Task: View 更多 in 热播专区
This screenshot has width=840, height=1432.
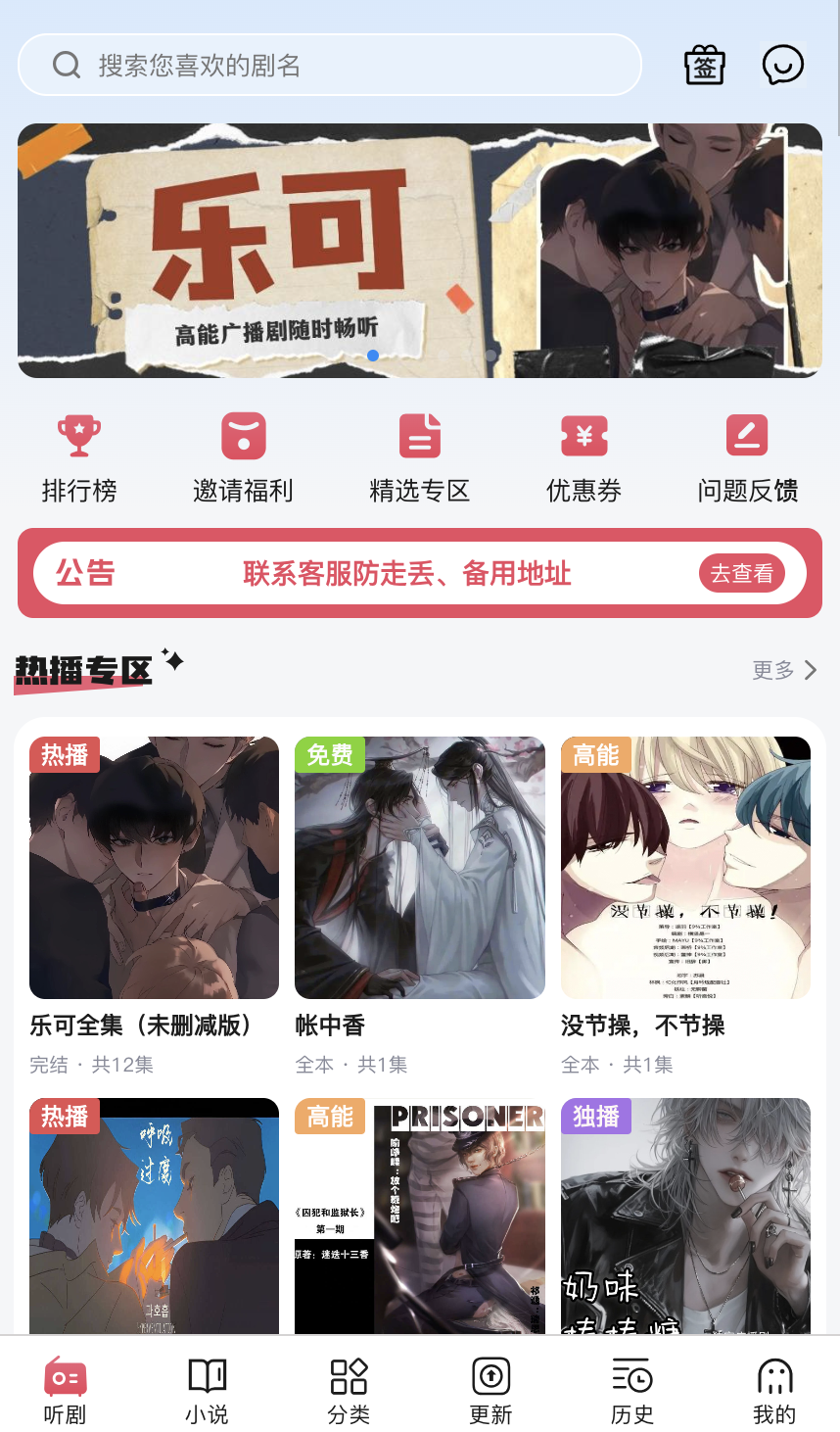Action: click(x=783, y=670)
